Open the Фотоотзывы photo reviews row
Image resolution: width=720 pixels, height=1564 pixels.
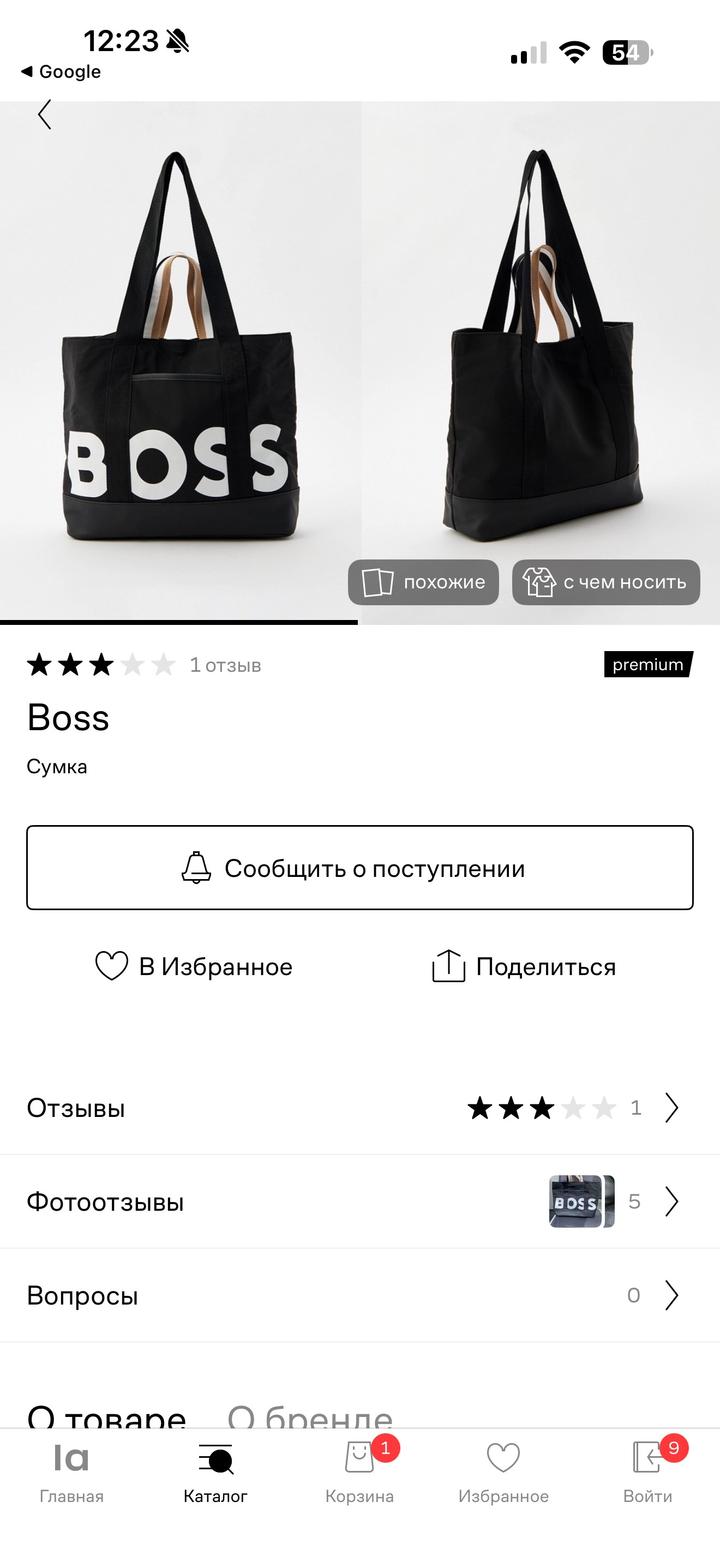[360, 1202]
